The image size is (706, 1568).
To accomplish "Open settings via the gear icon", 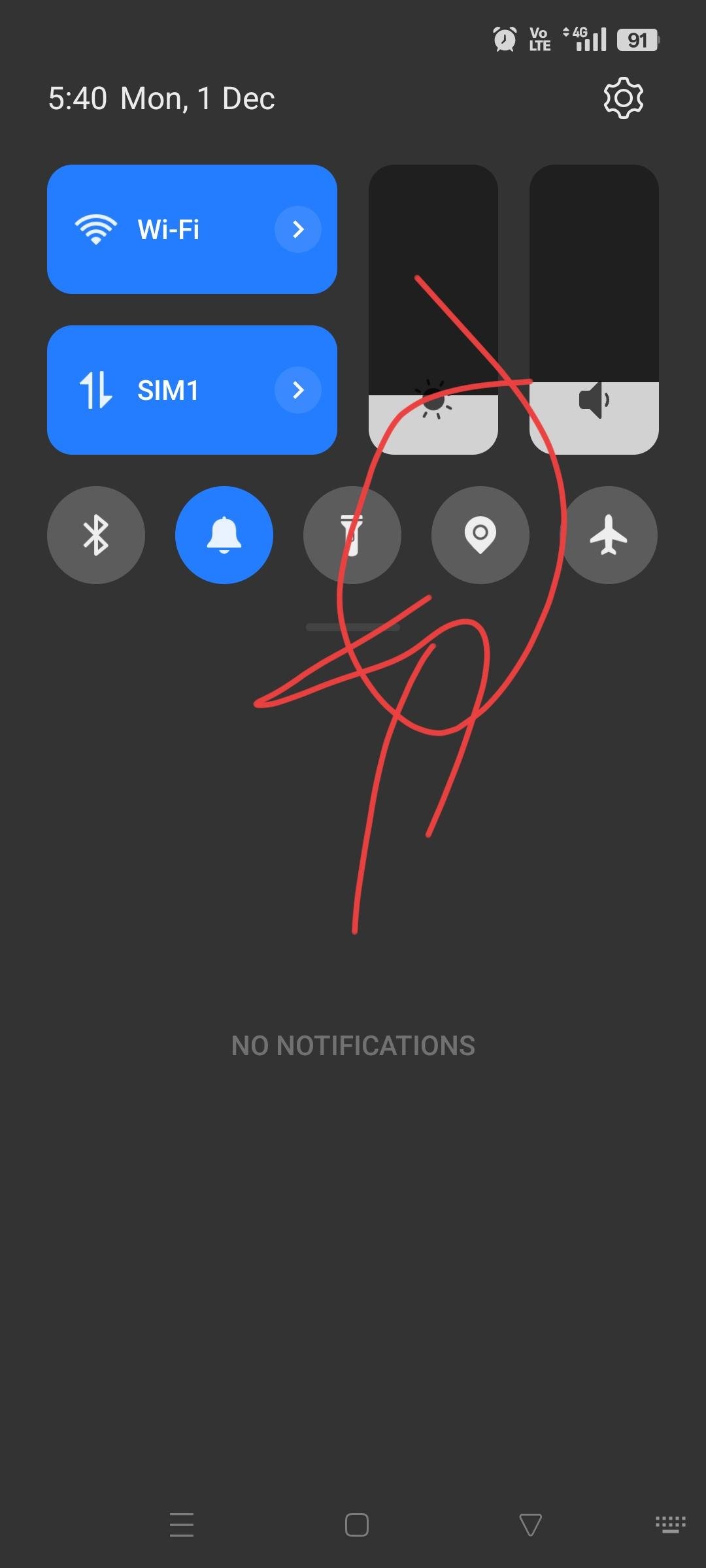I will [623, 99].
